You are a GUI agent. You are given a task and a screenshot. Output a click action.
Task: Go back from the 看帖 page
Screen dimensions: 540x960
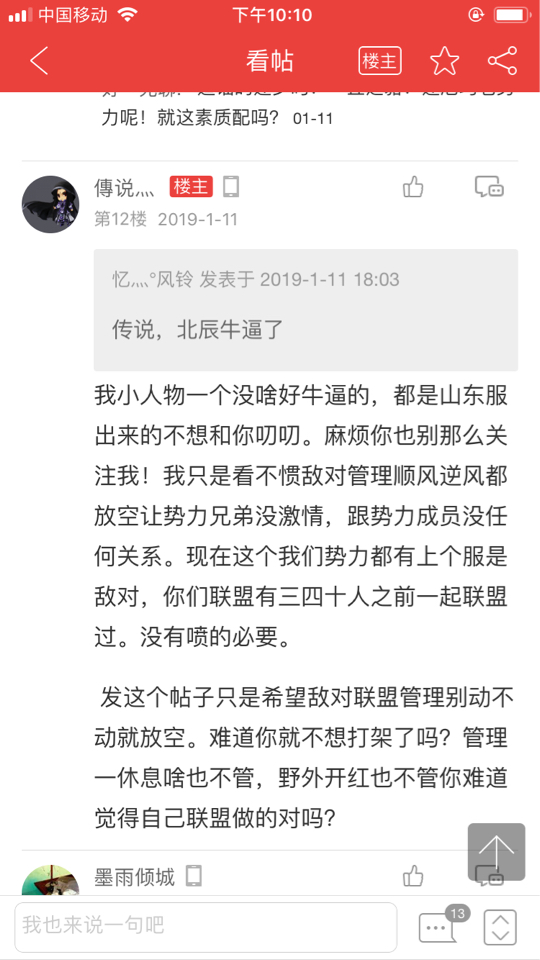[x=39, y=61]
